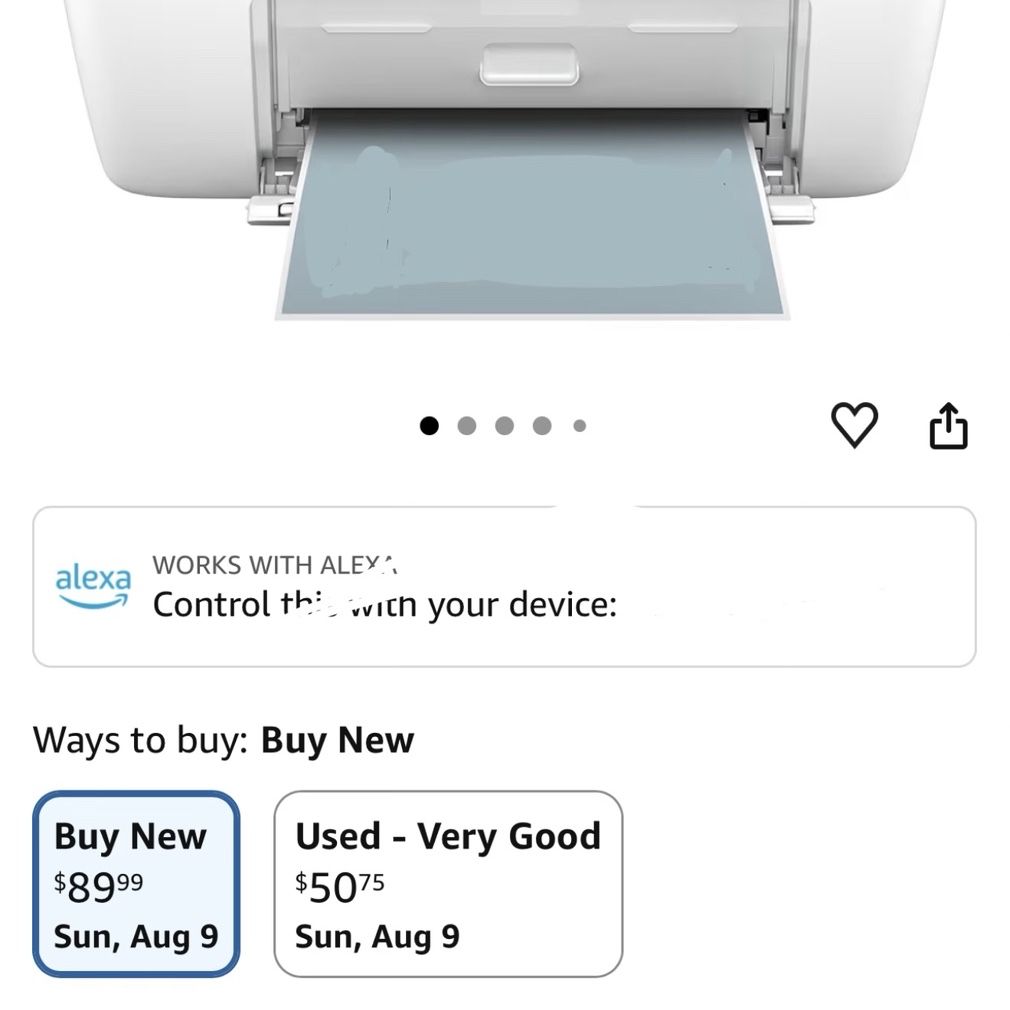
Task: Open the Works with Alexa card
Action: (x=504, y=587)
